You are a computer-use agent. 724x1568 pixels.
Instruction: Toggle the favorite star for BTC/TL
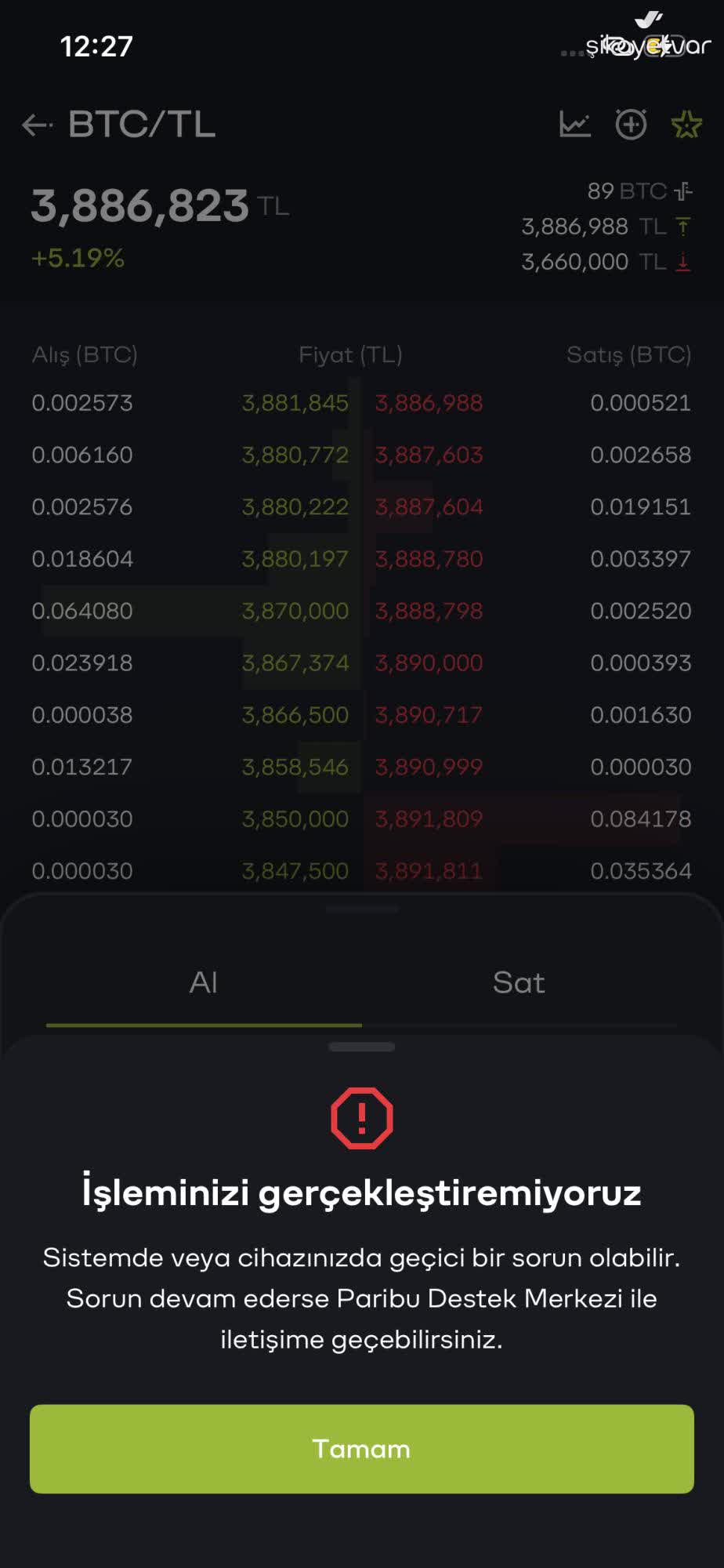686,124
